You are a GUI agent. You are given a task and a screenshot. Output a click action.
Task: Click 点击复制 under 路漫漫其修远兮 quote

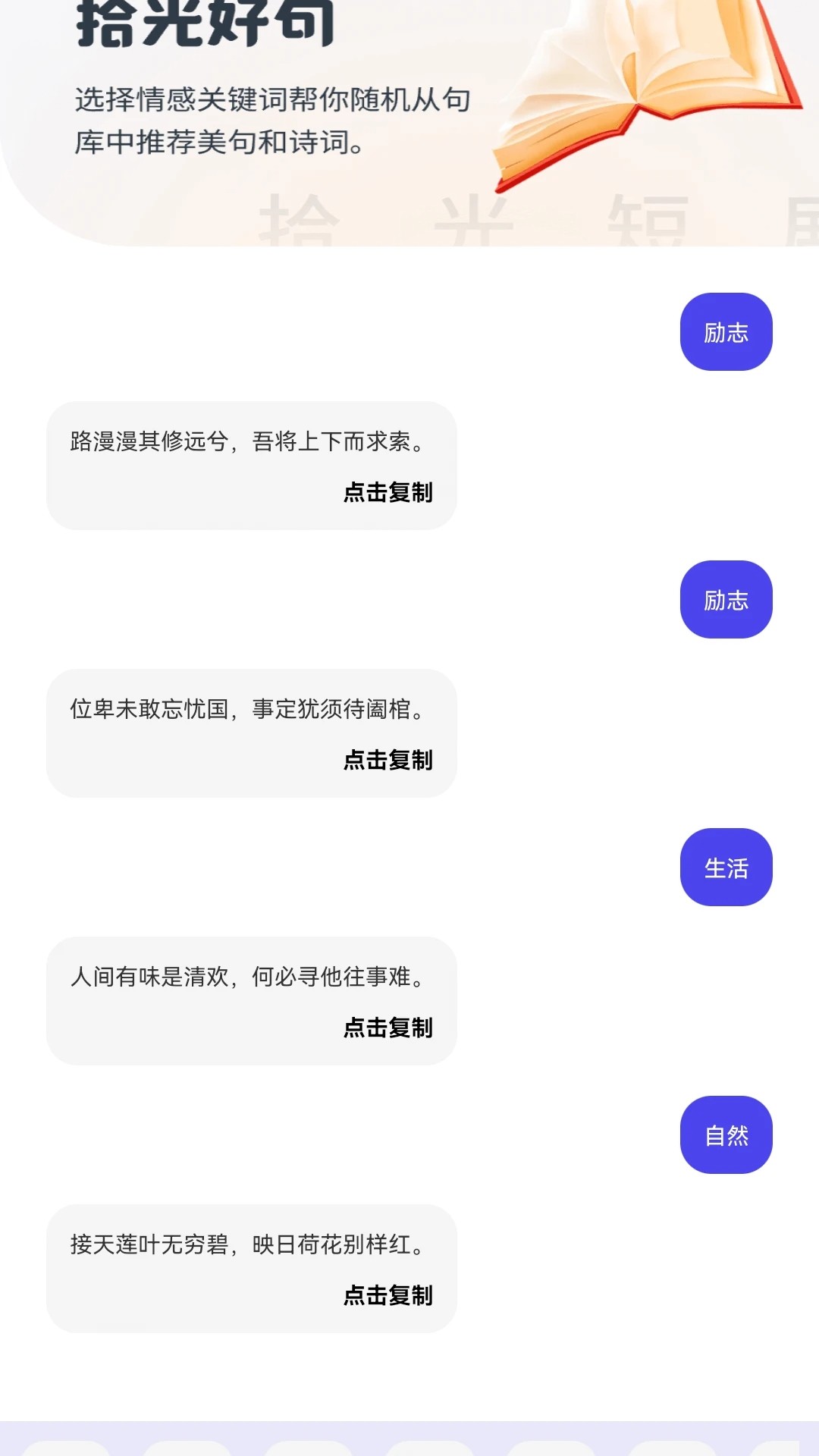(388, 493)
